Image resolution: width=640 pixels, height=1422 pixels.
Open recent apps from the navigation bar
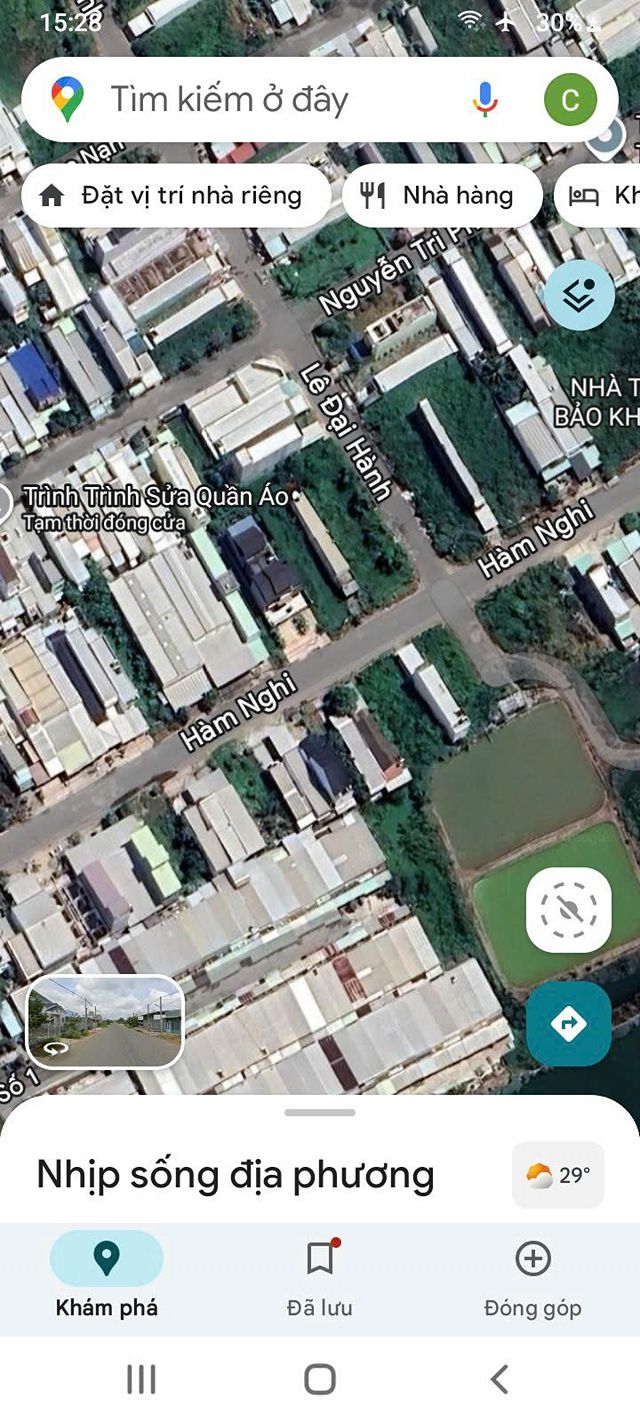point(141,1380)
